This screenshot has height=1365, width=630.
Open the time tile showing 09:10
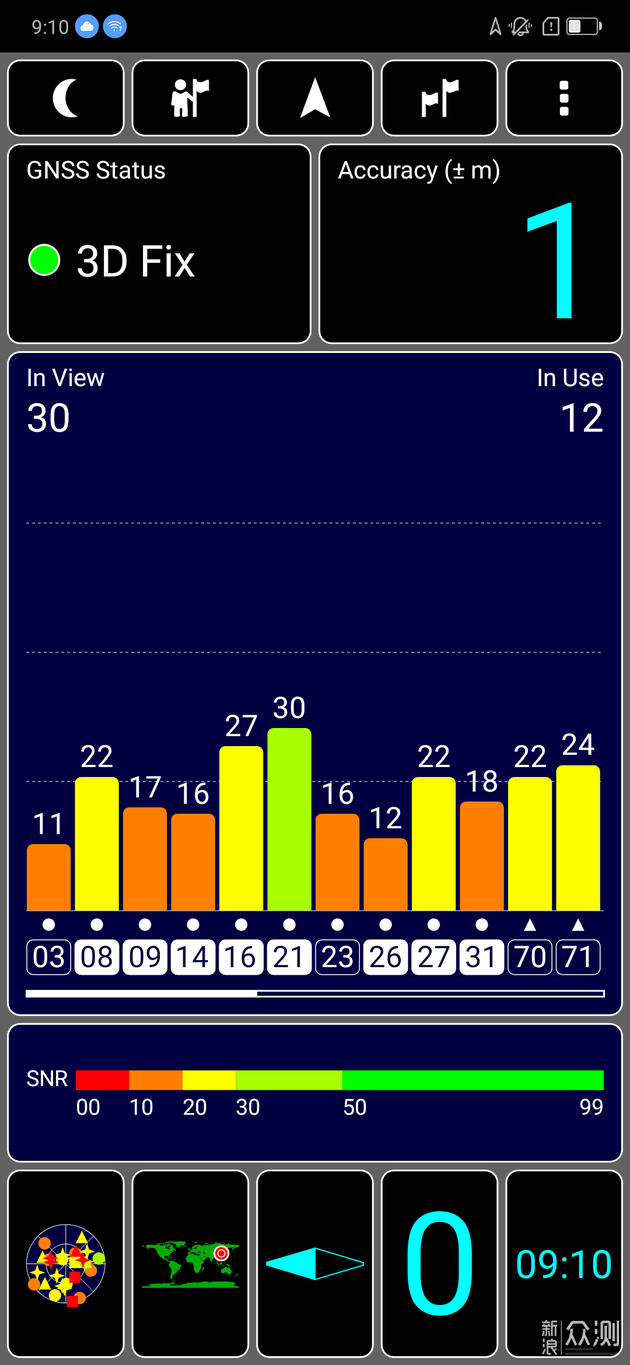click(x=564, y=1264)
